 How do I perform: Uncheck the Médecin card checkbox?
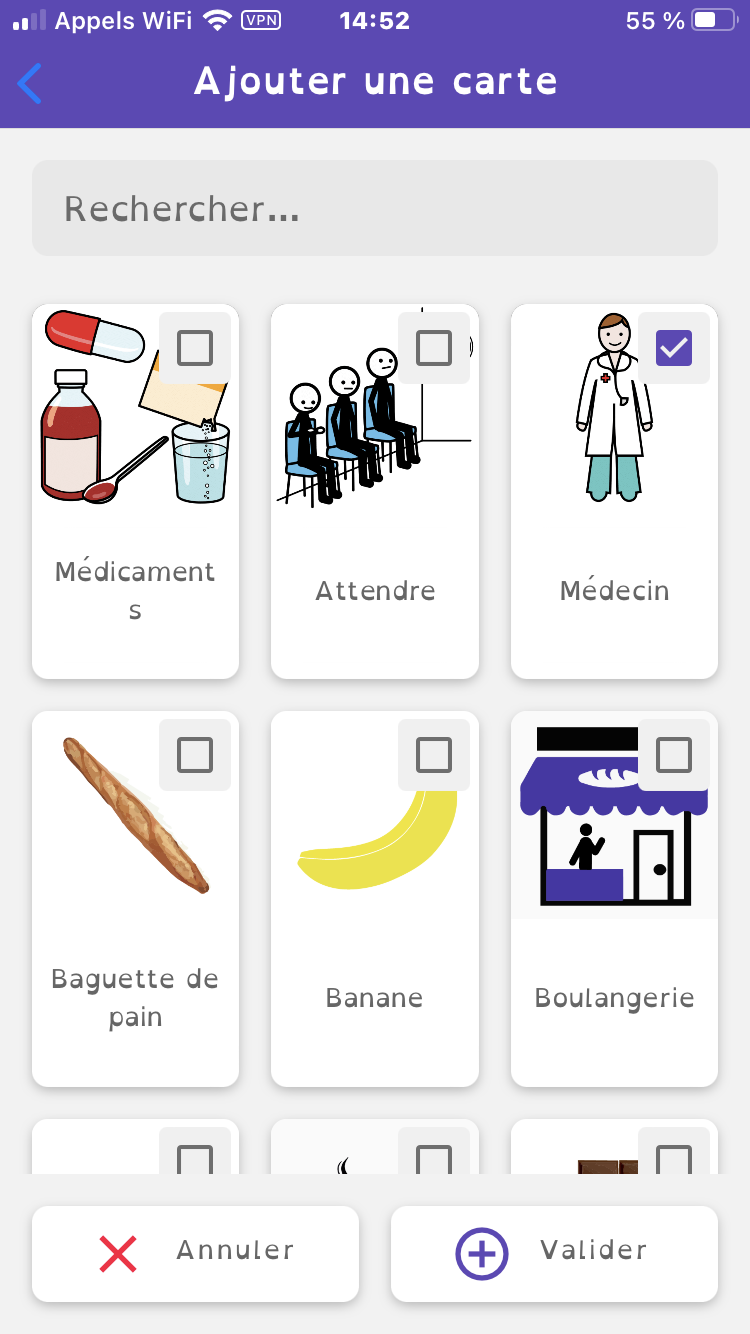point(674,348)
